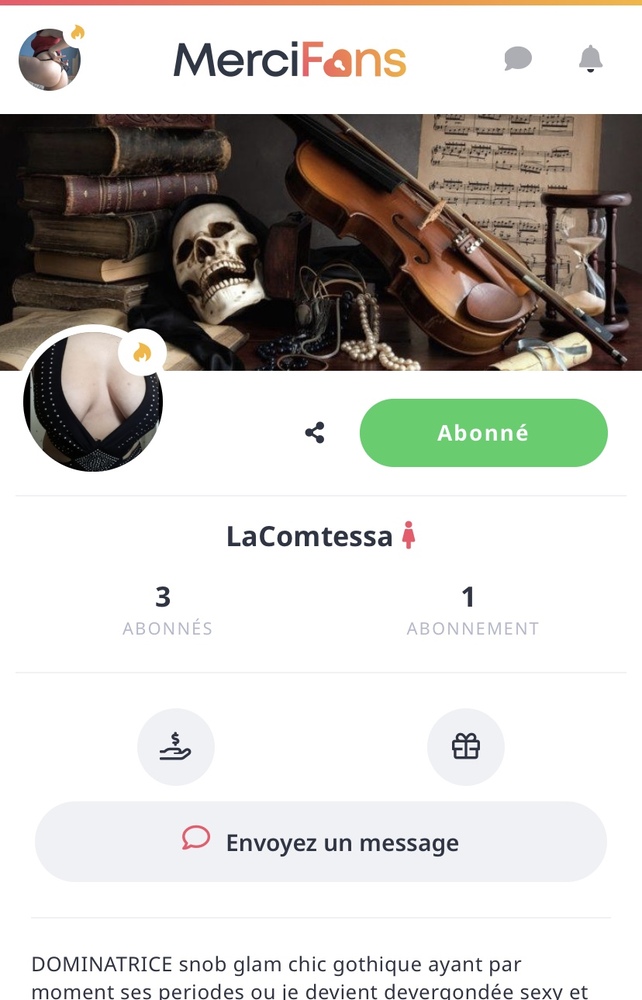Go to the MerciFans home logo
This screenshot has width=642, height=1000.
(x=290, y=60)
